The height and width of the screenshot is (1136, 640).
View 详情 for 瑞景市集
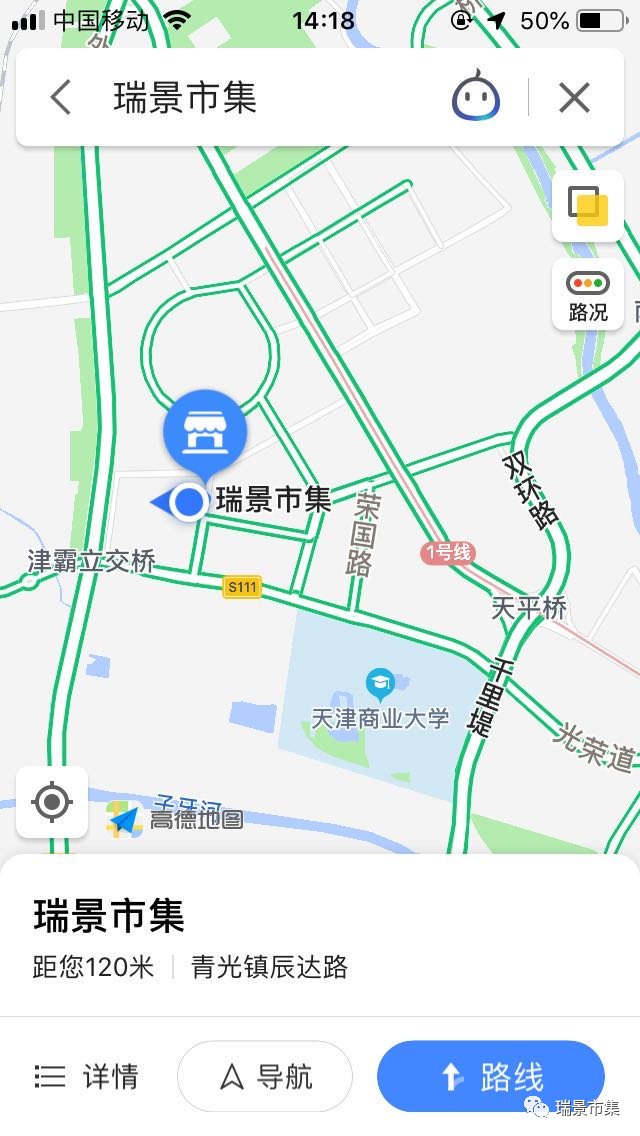pyautogui.click(x=86, y=1076)
